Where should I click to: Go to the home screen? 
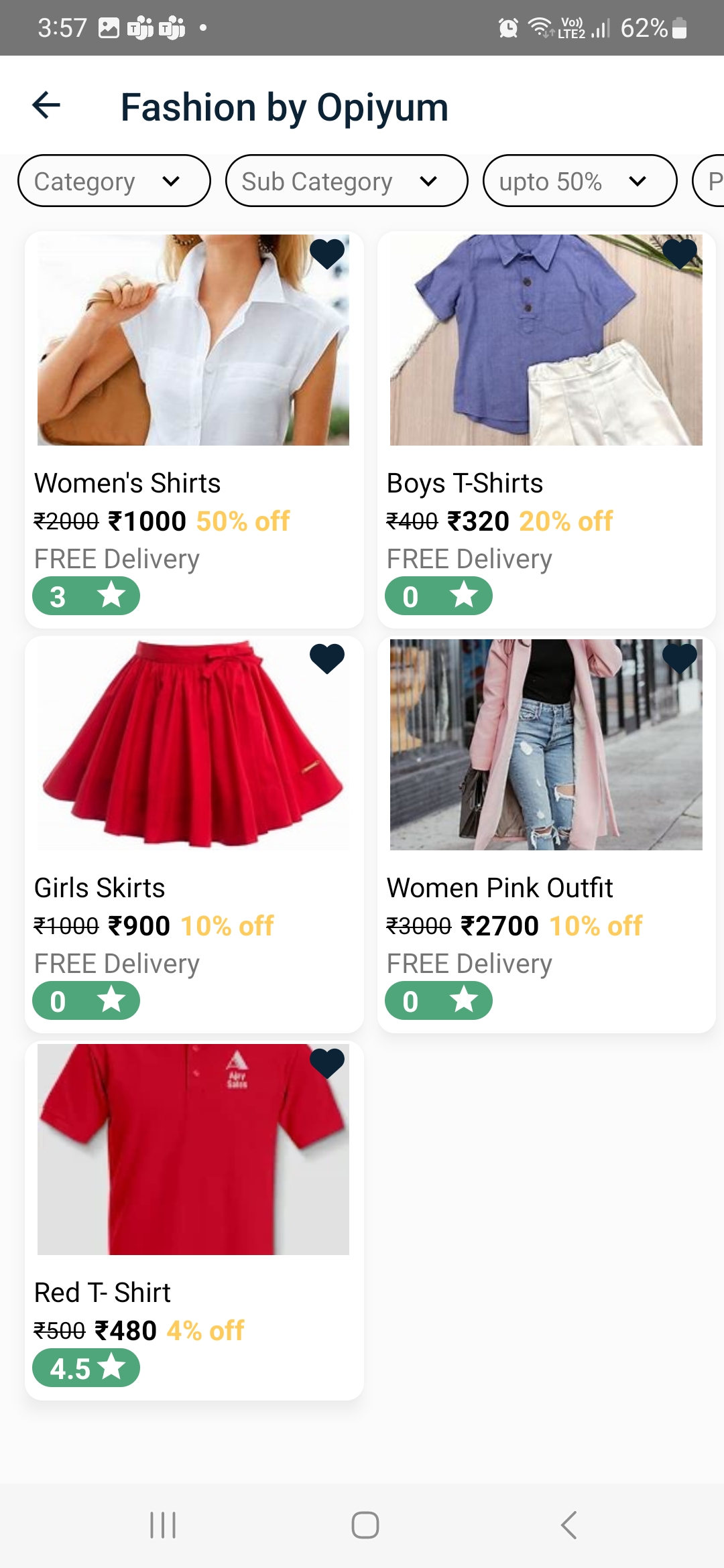[365, 1525]
